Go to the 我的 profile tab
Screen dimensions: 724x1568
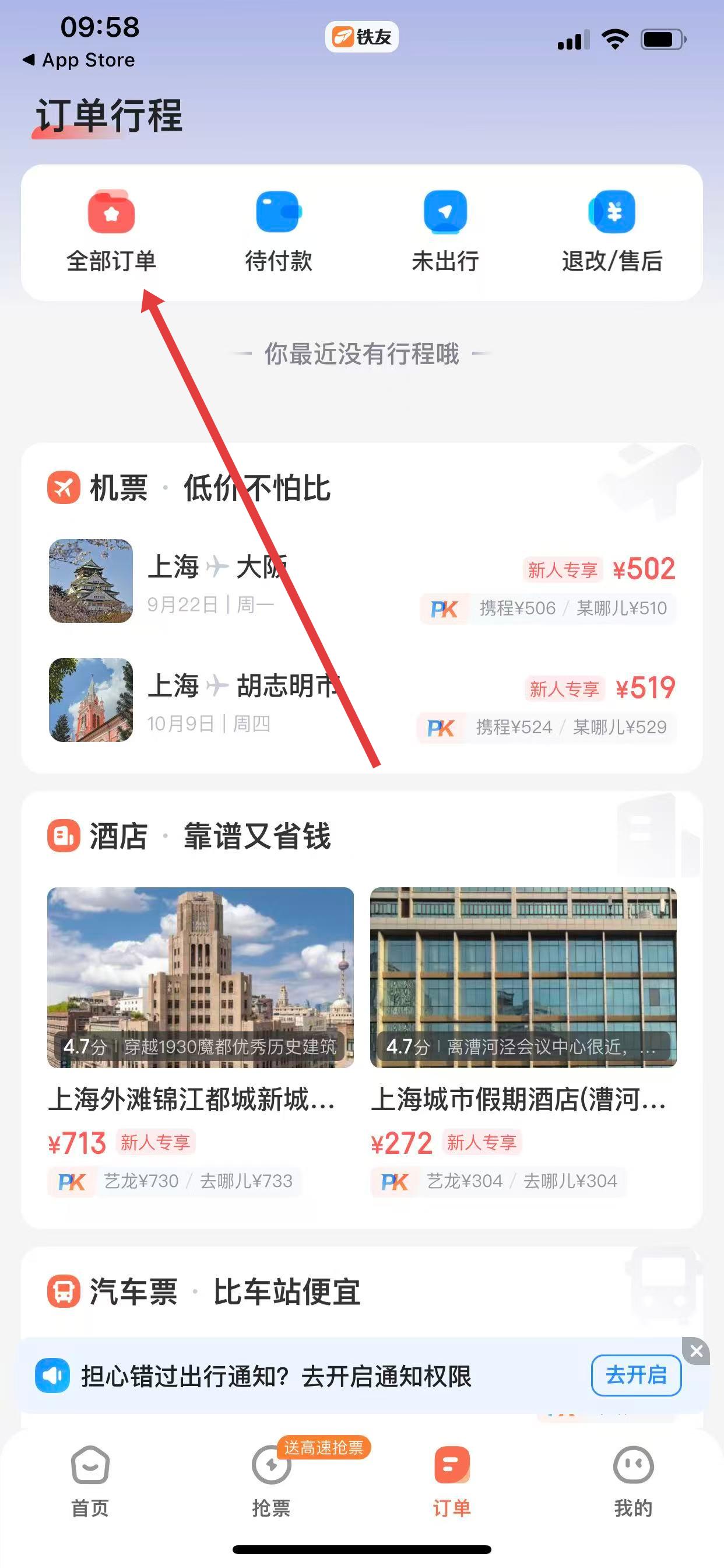(632, 1480)
